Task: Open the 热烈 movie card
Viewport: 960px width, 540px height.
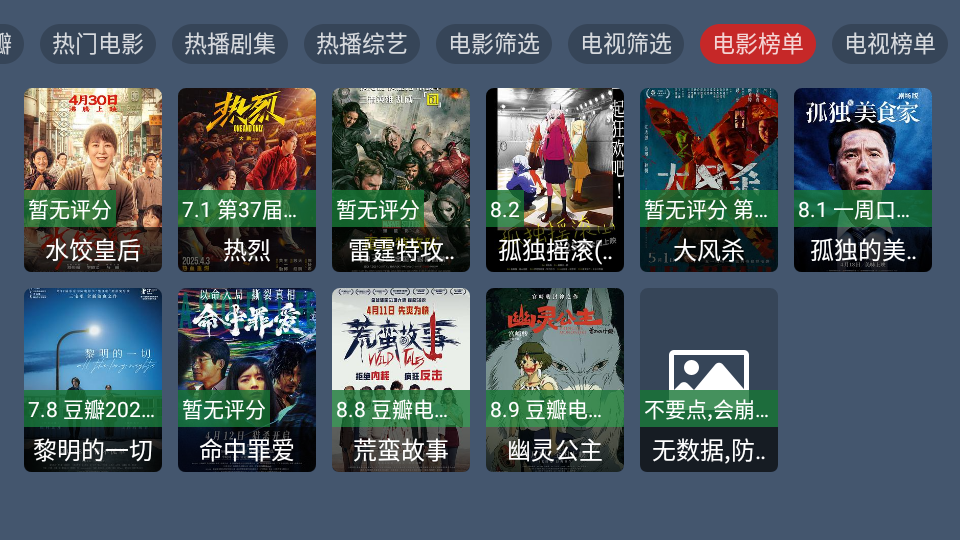Action: (x=247, y=180)
